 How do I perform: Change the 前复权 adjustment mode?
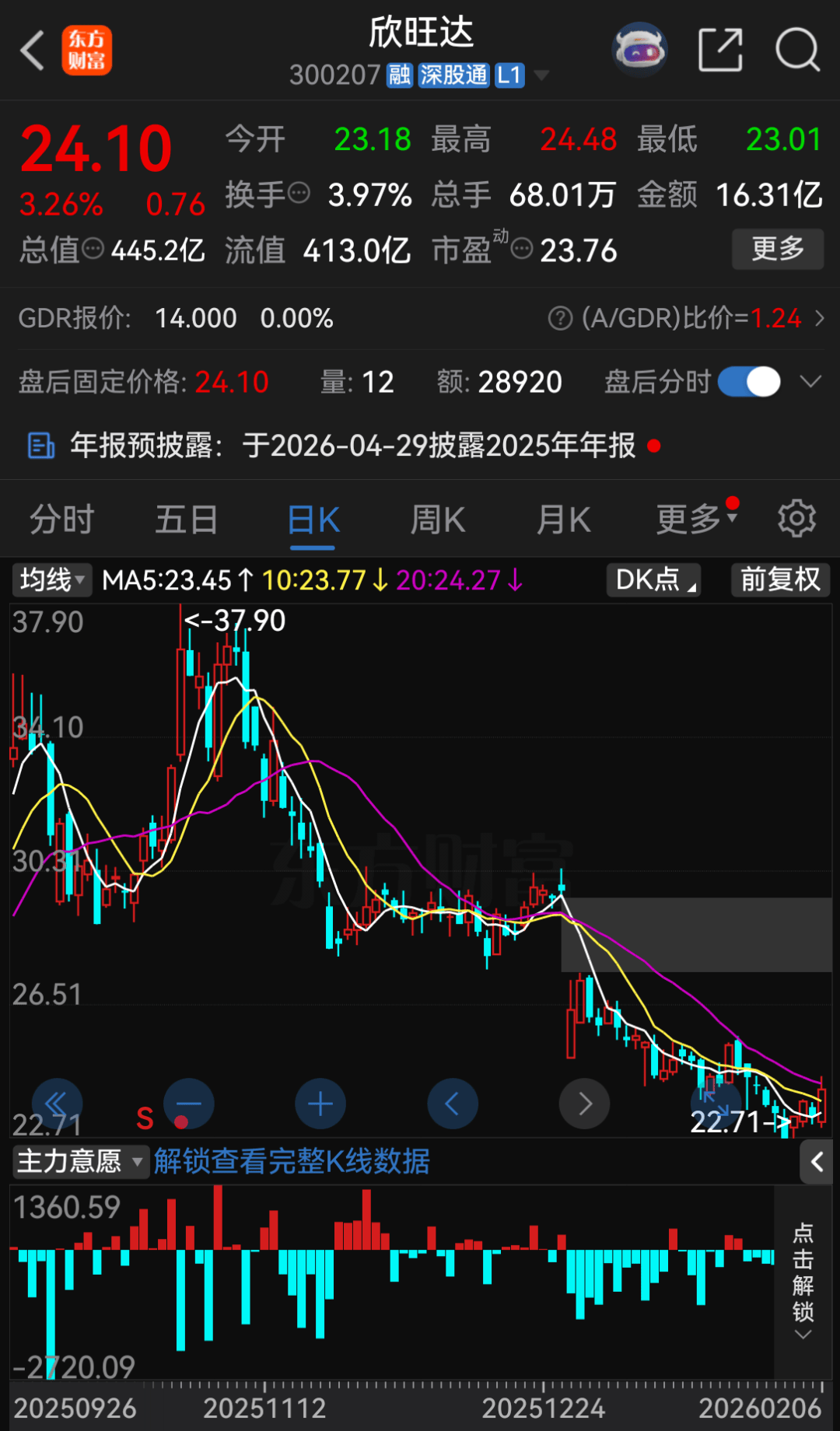[780, 580]
